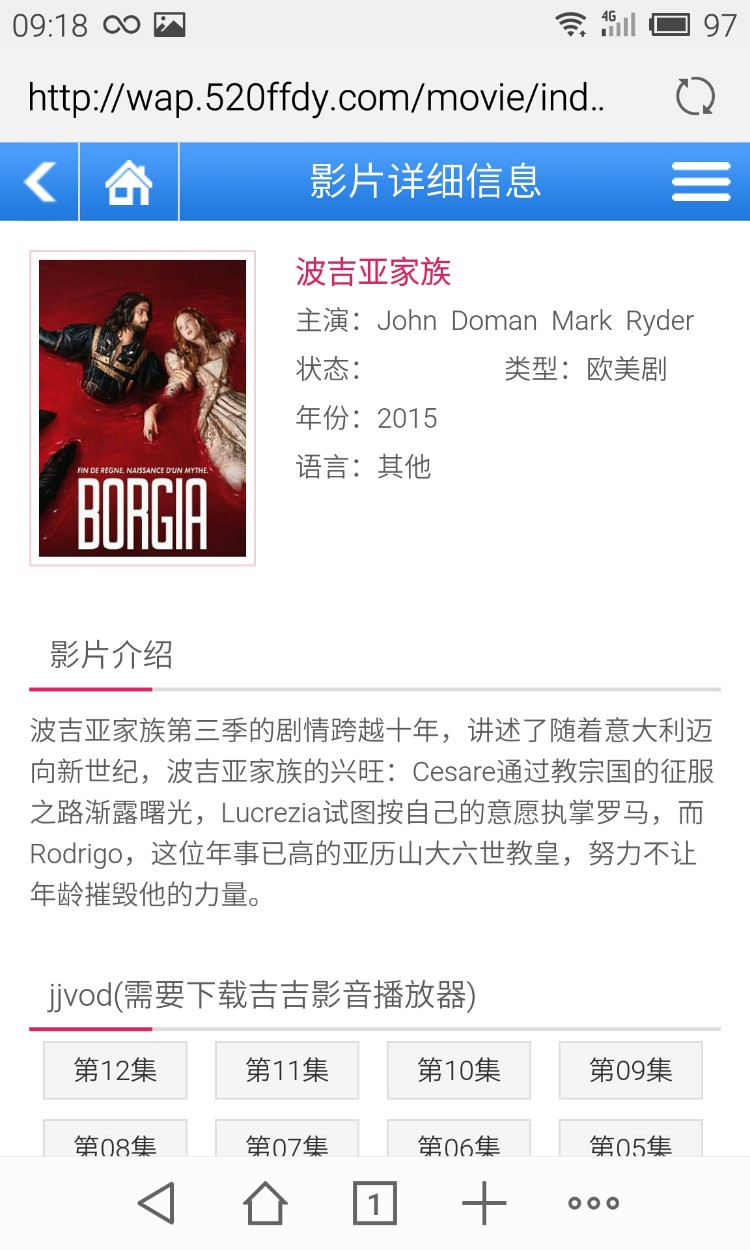750x1250 pixels.
Task: Play episode 第12集
Action: coord(115,1070)
